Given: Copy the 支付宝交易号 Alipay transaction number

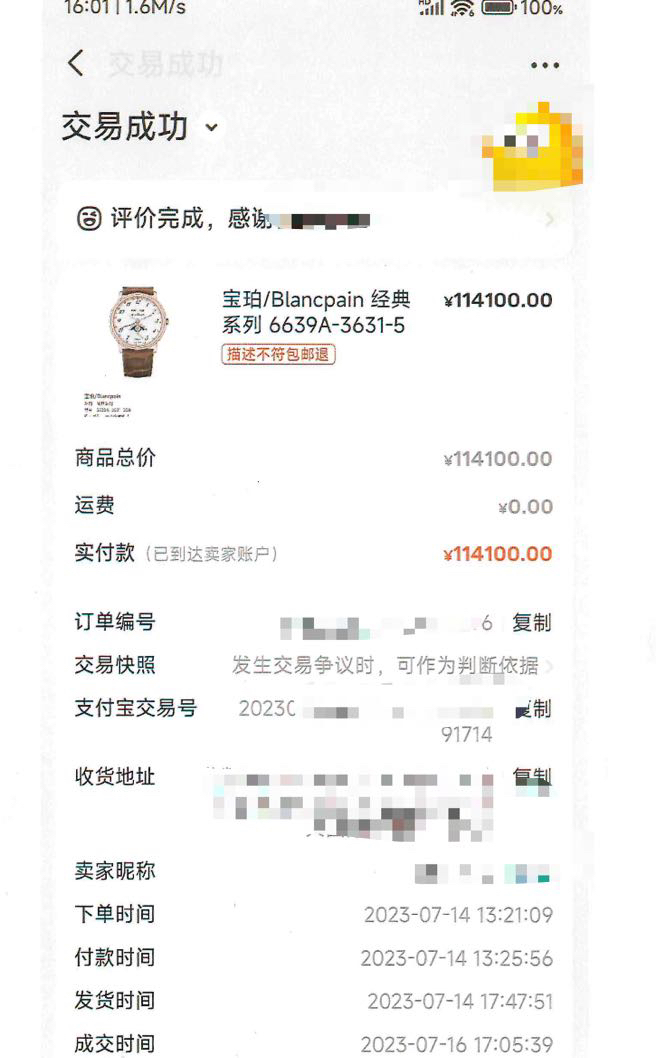Looking at the screenshot, I should pyautogui.click(x=533, y=709).
